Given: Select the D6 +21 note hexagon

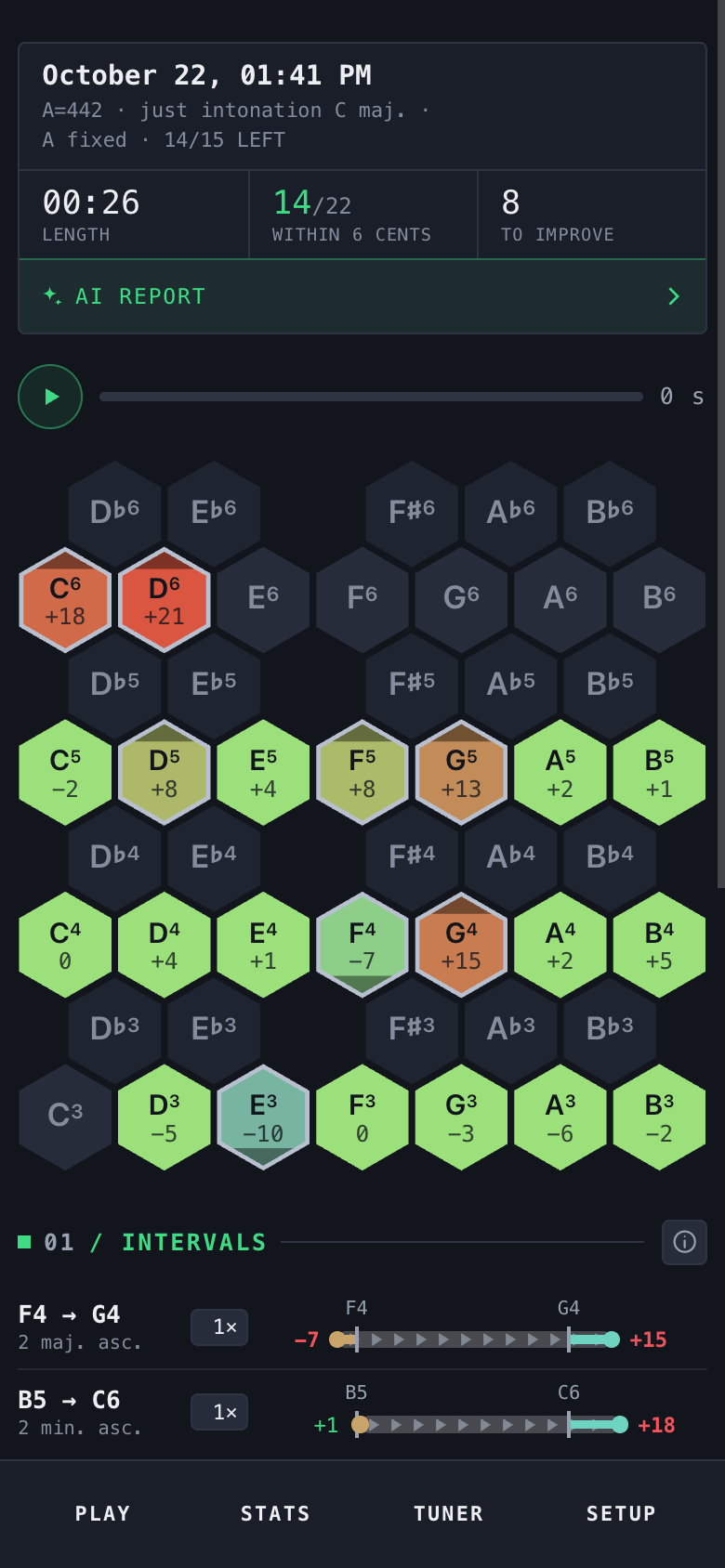Looking at the screenshot, I should (x=165, y=600).
